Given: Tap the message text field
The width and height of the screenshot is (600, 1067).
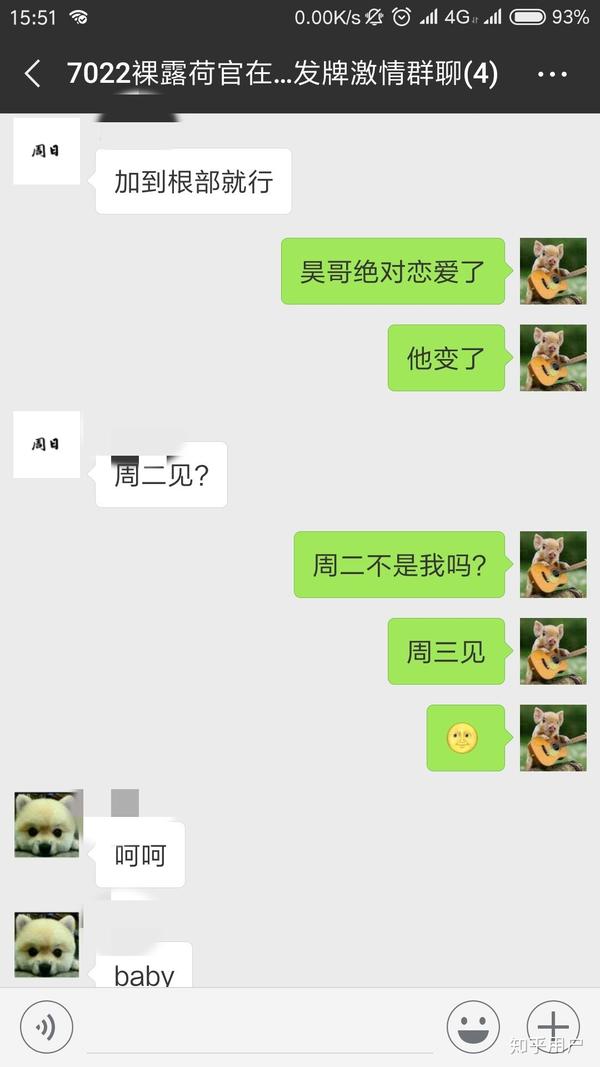Looking at the screenshot, I should [x=260, y=1028].
